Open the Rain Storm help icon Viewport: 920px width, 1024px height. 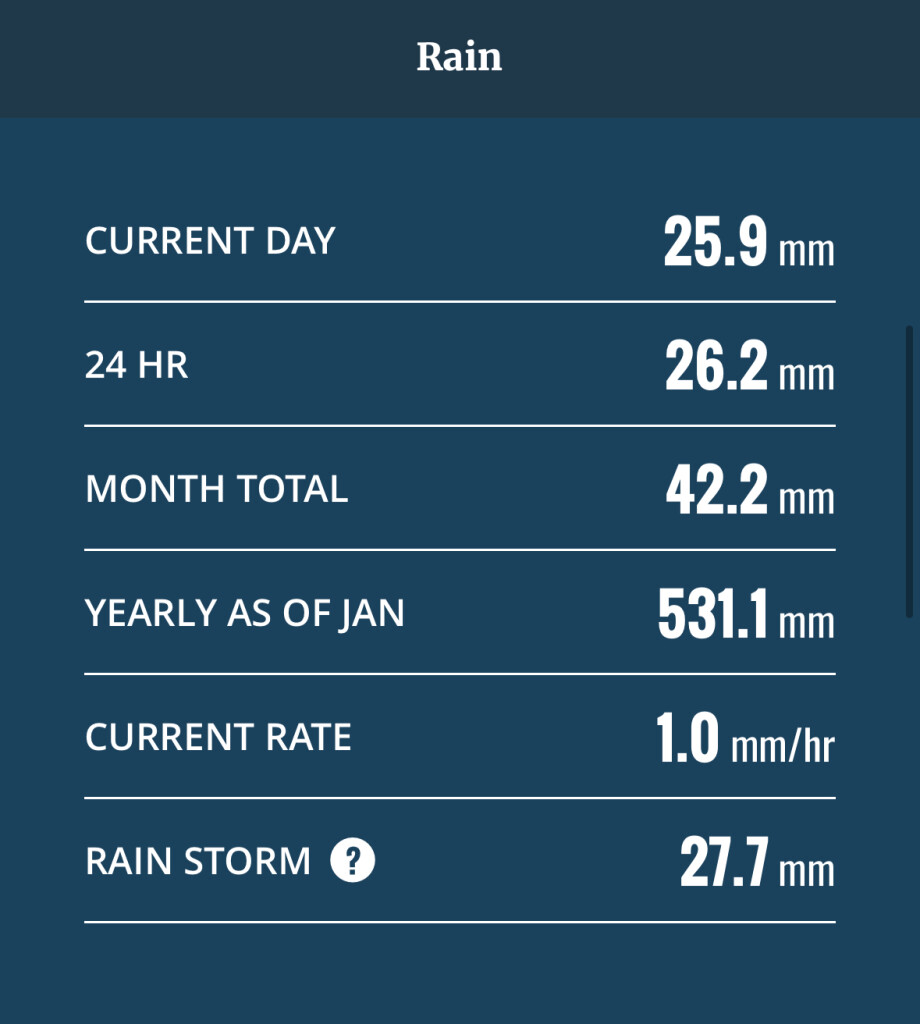click(x=353, y=861)
